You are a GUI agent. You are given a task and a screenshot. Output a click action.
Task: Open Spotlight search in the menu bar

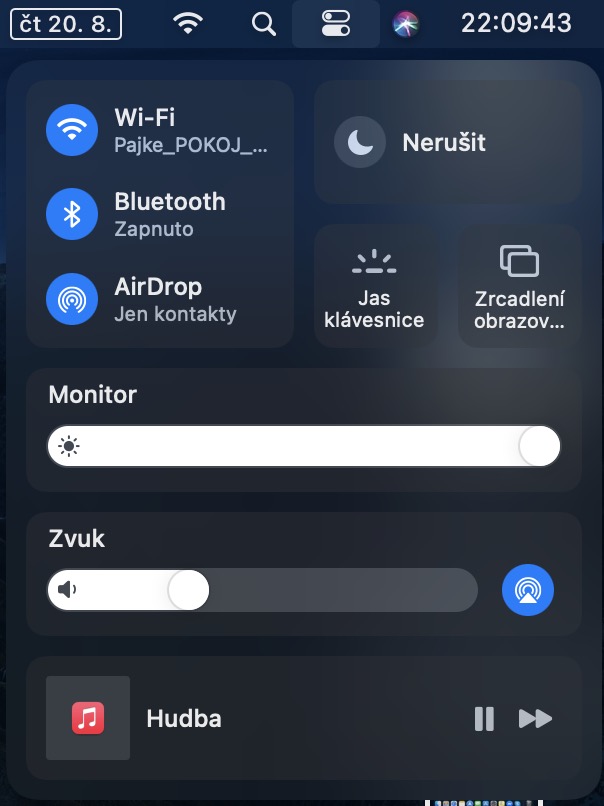coord(264,23)
